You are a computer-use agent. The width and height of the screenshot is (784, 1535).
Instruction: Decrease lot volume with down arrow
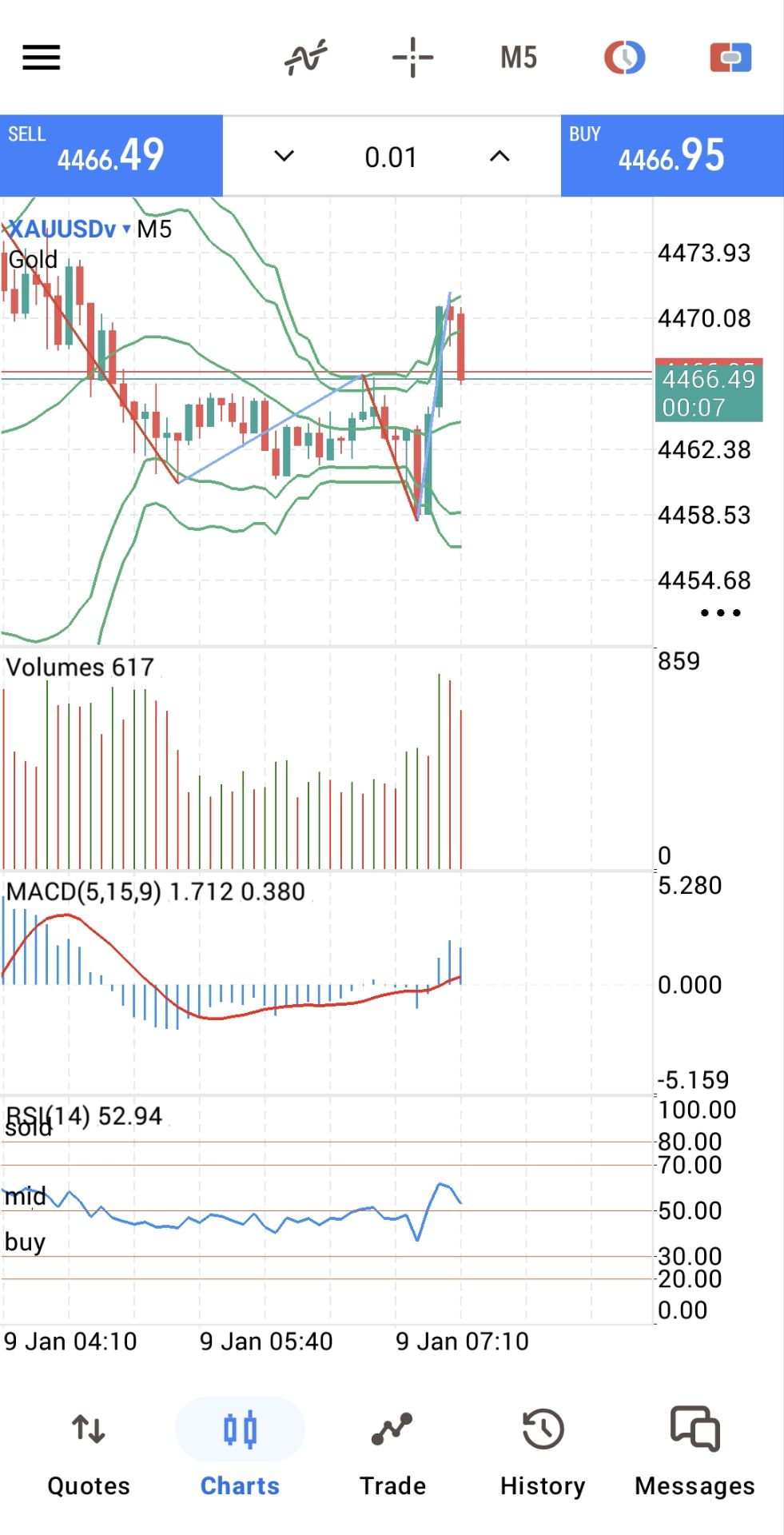click(284, 156)
